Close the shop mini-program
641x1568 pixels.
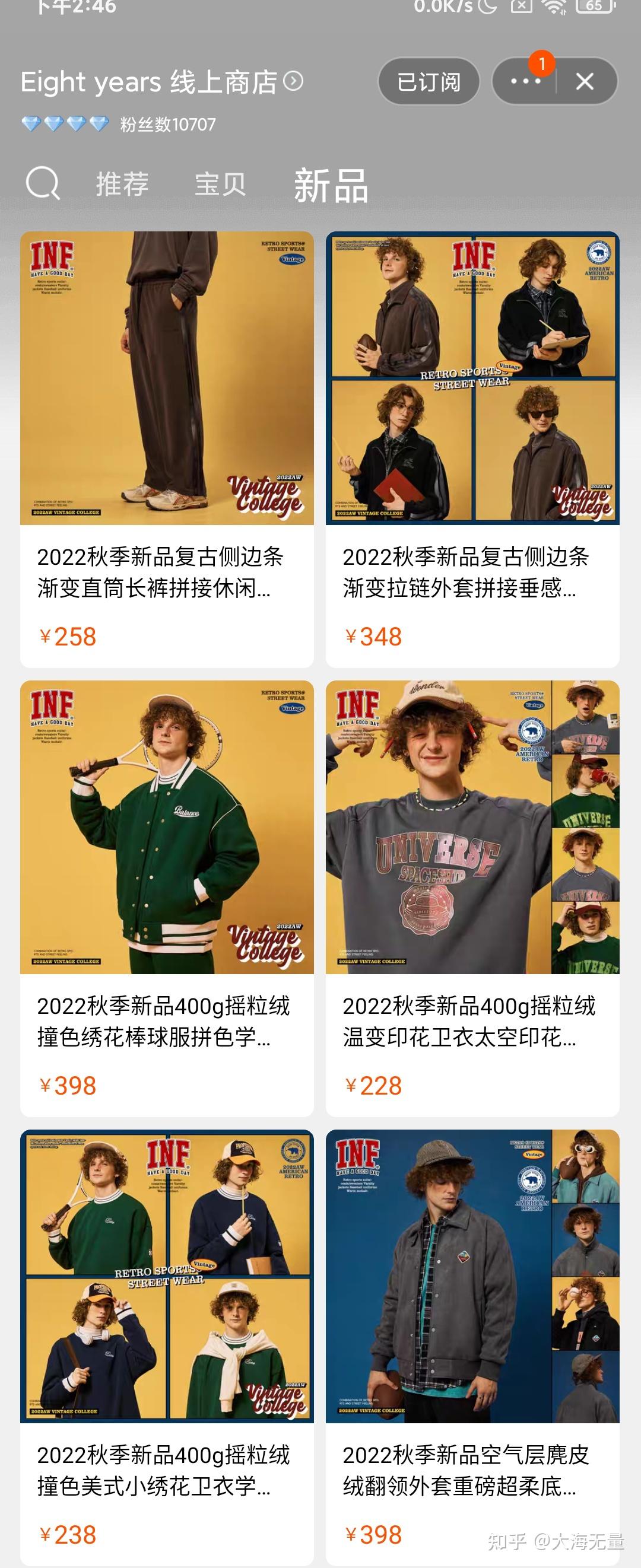[x=585, y=81]
